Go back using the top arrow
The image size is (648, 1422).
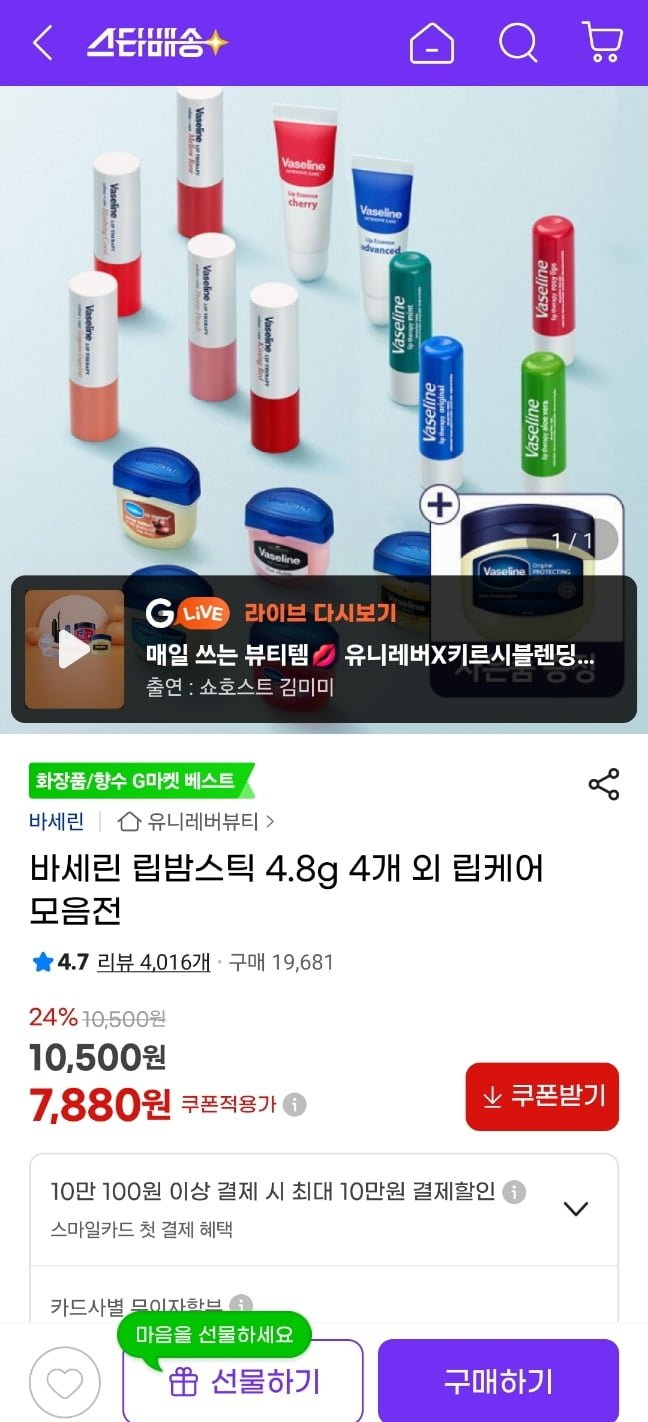(42, 43)
